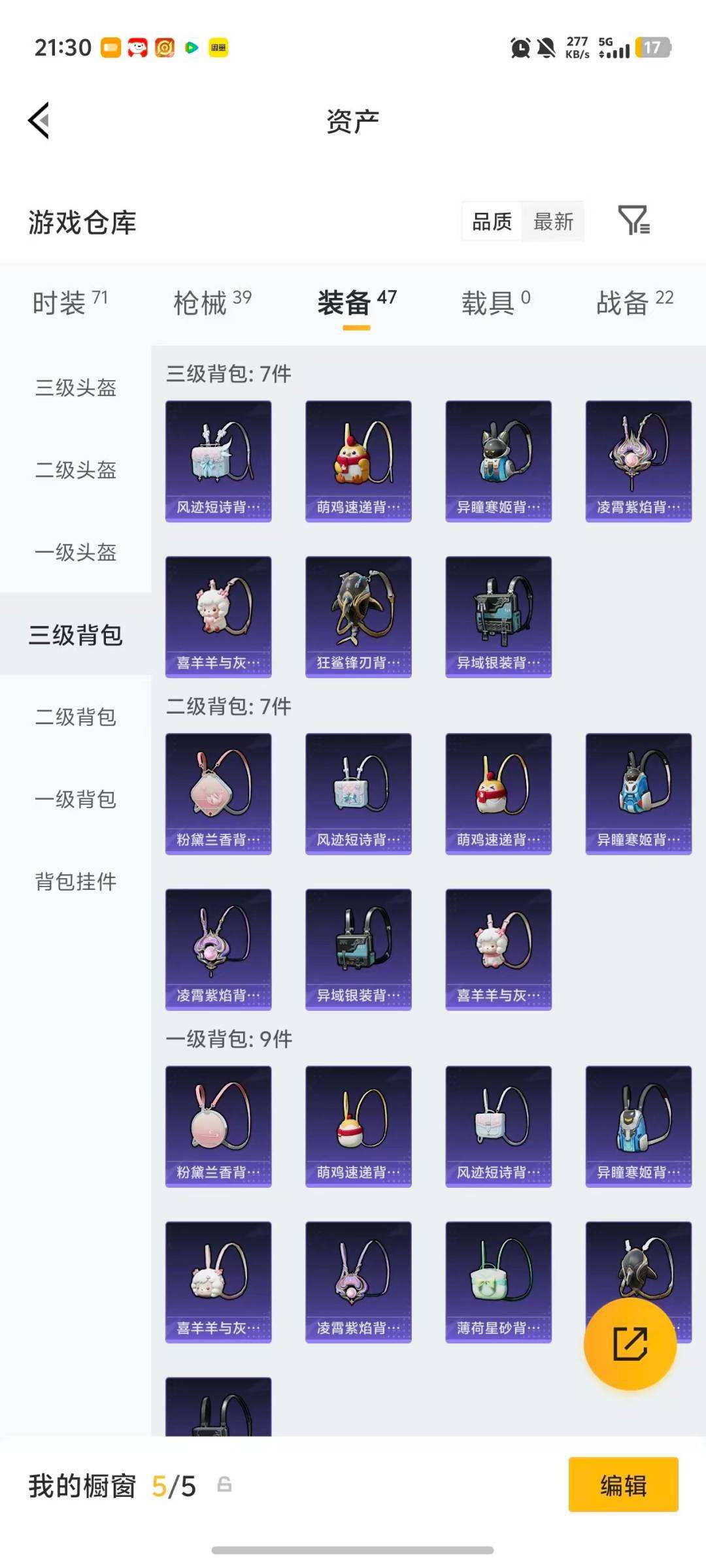Sort the warehouse by 品质
This screenshot has width=706, height=1568.
tap(492, 221)
